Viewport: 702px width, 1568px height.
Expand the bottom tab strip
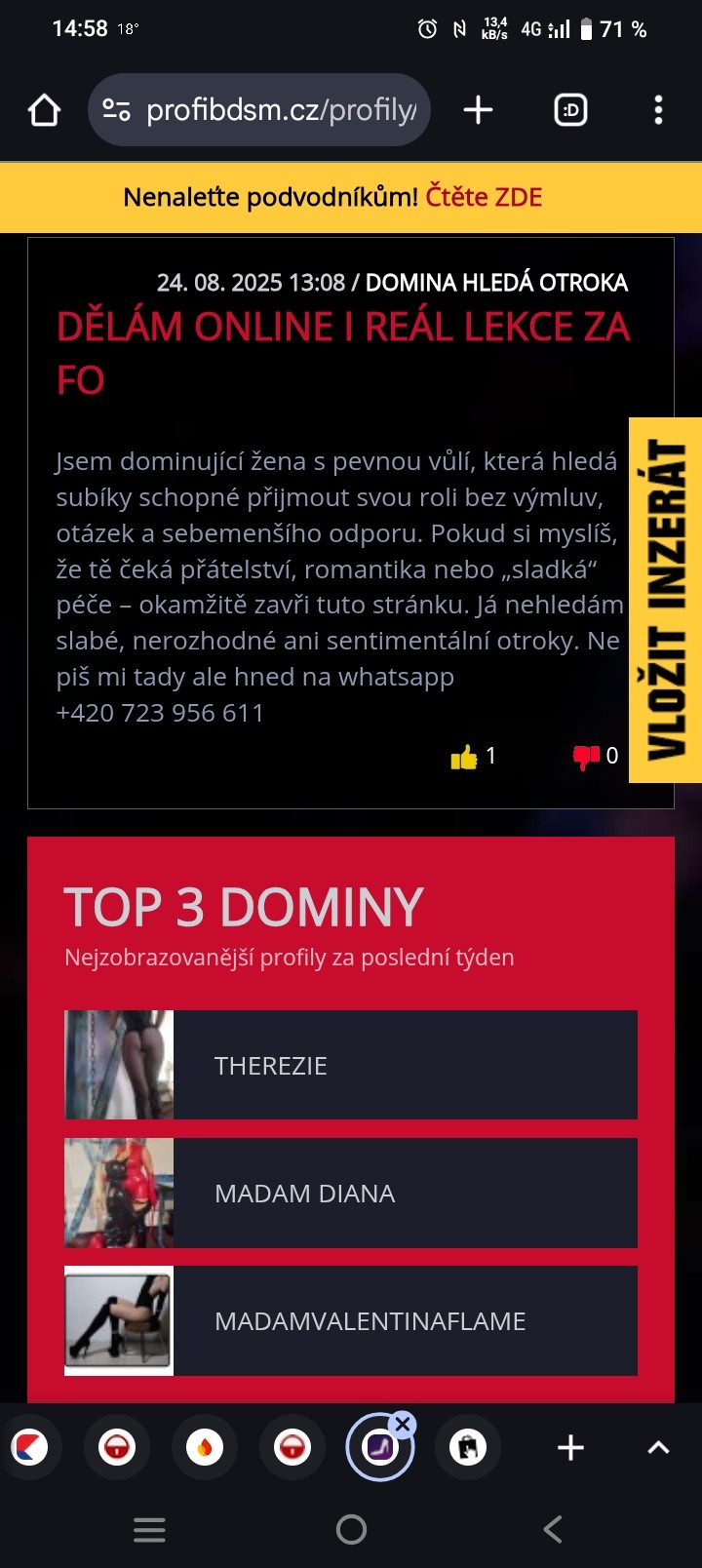tap(658, 1448)
